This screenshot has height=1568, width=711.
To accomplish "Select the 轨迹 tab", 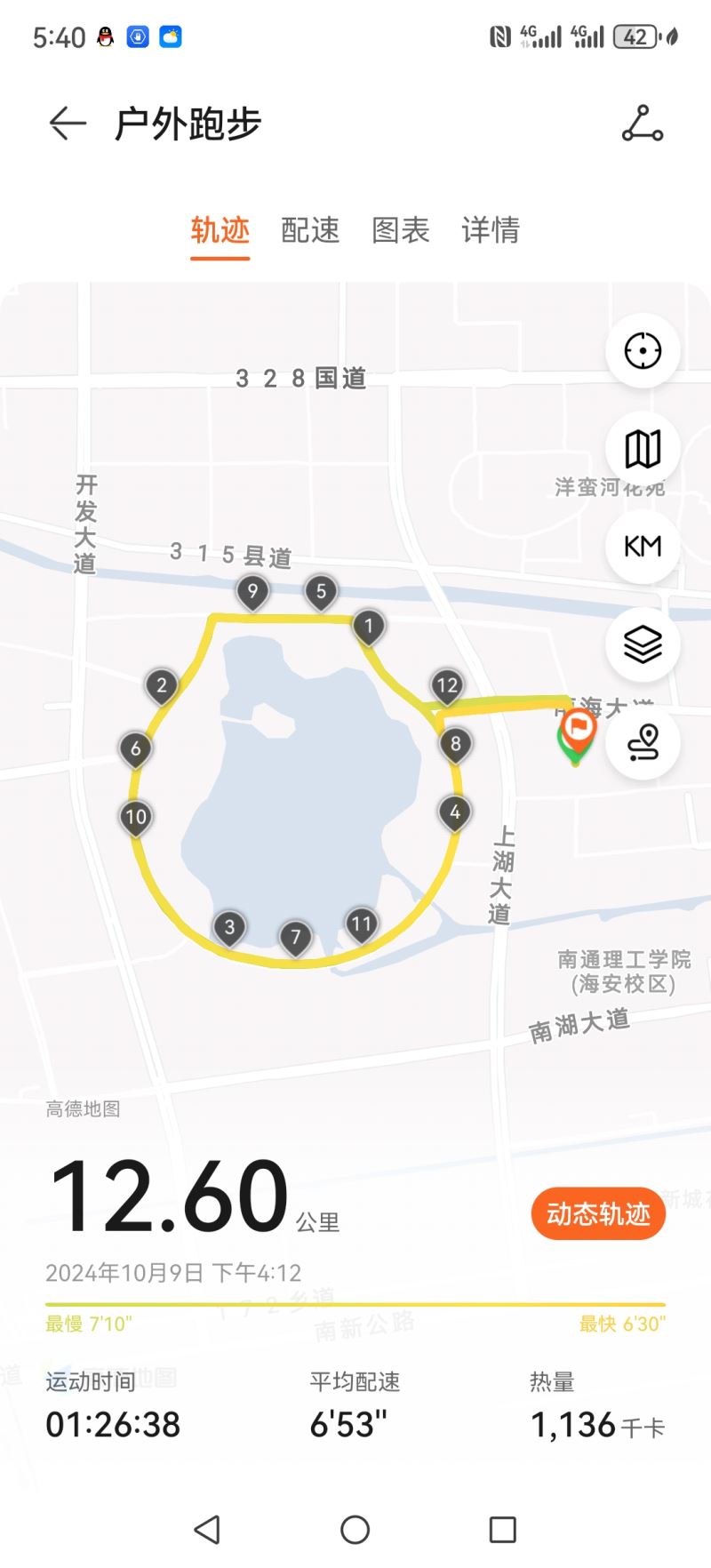I will tap(220, 230).
